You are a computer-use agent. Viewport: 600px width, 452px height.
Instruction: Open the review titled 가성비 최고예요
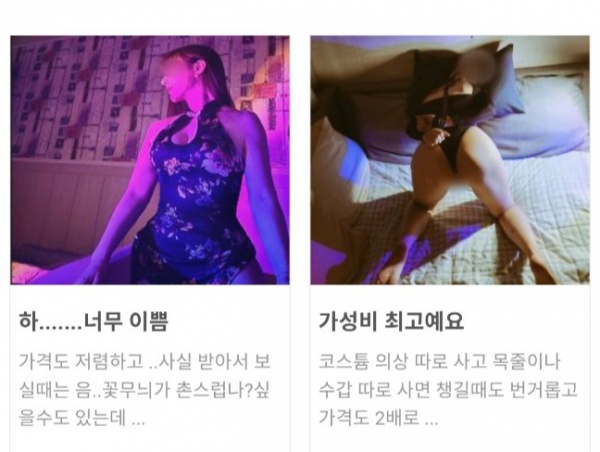click(391, 322)
